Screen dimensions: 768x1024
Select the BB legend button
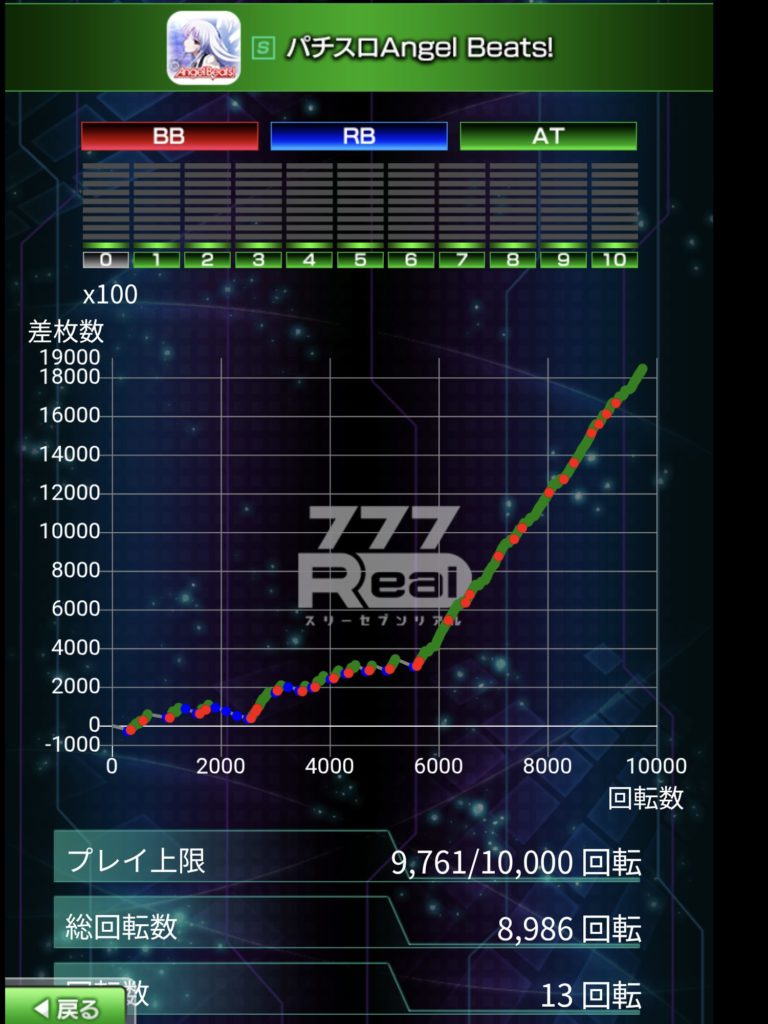point(169,137)
